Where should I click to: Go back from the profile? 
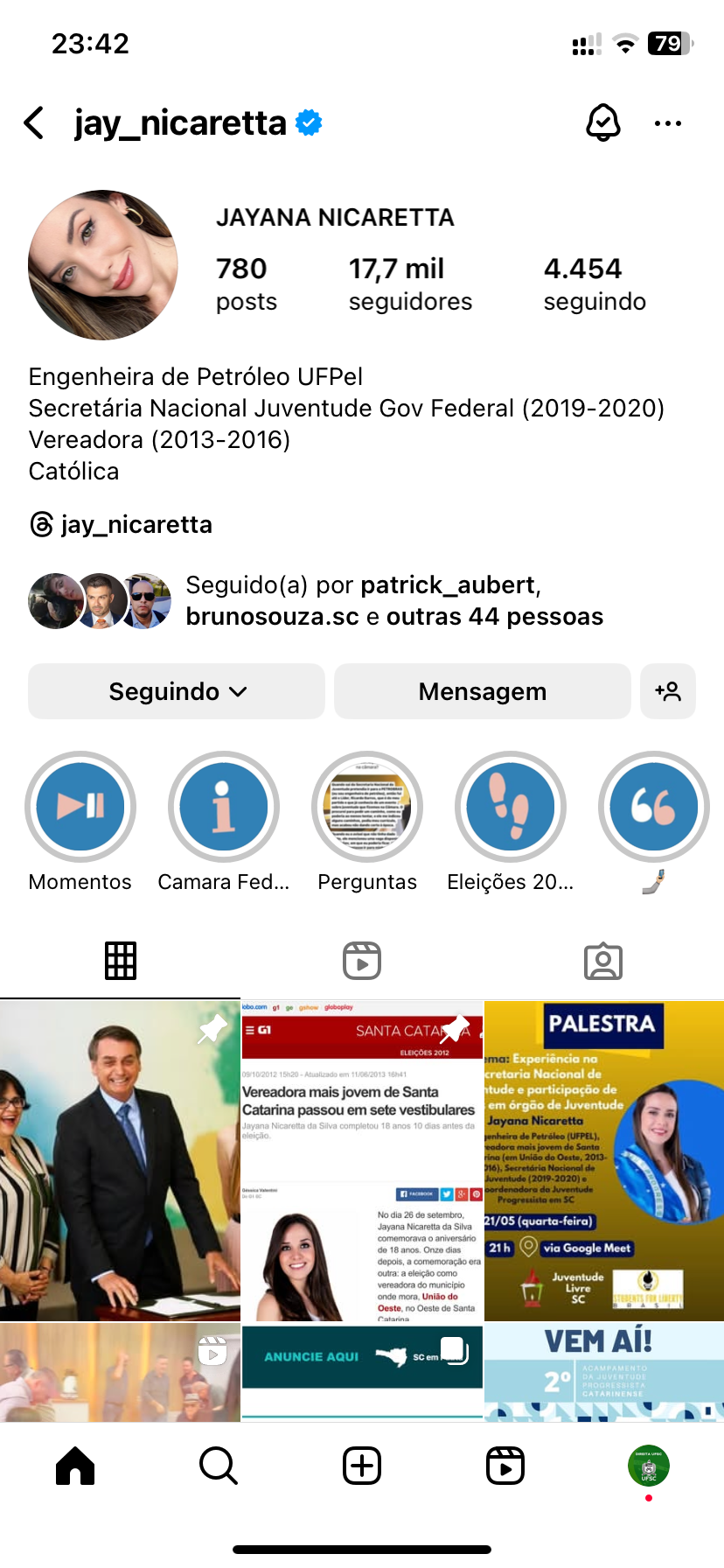tap(35, 123)
